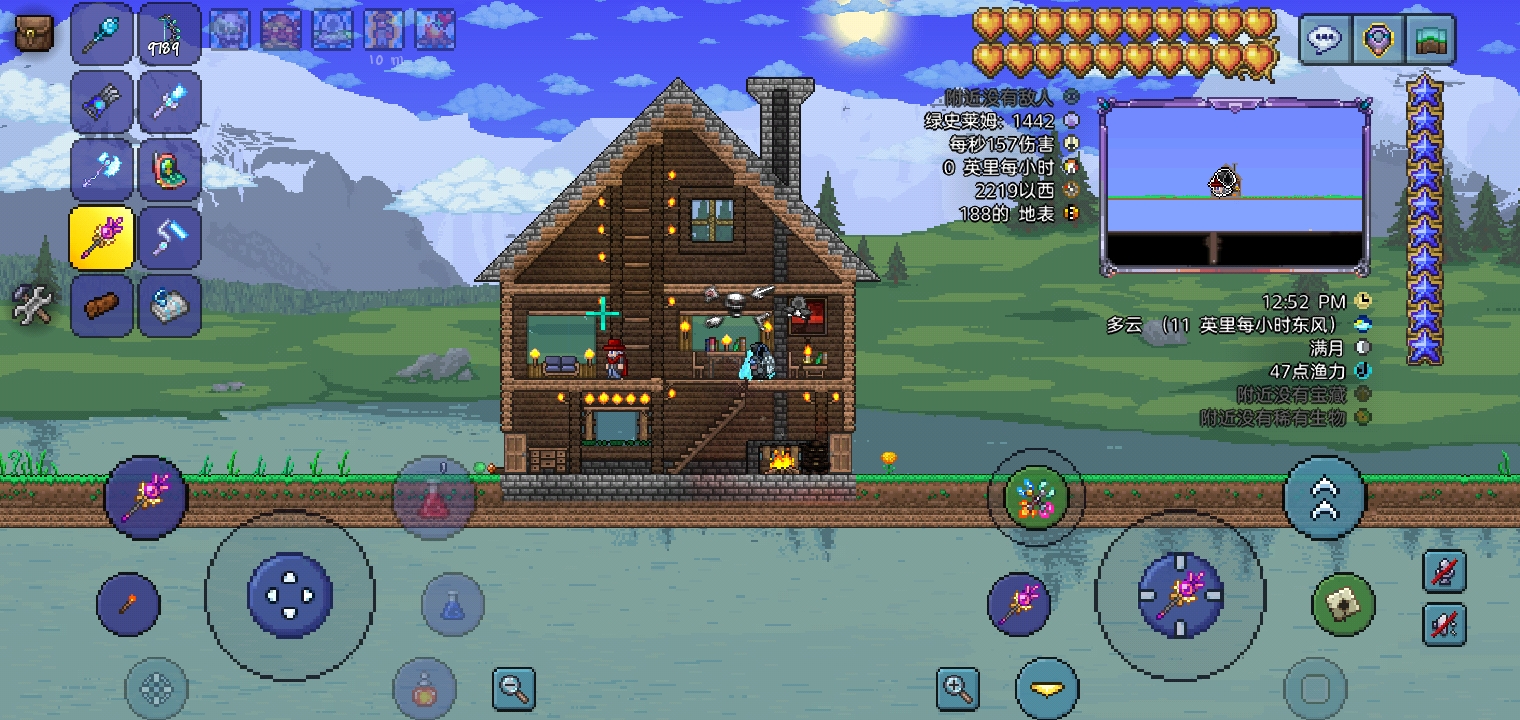This screenshot has width=1520, height=720.
Task: Open the map pin button
Action: [1378, 40]
